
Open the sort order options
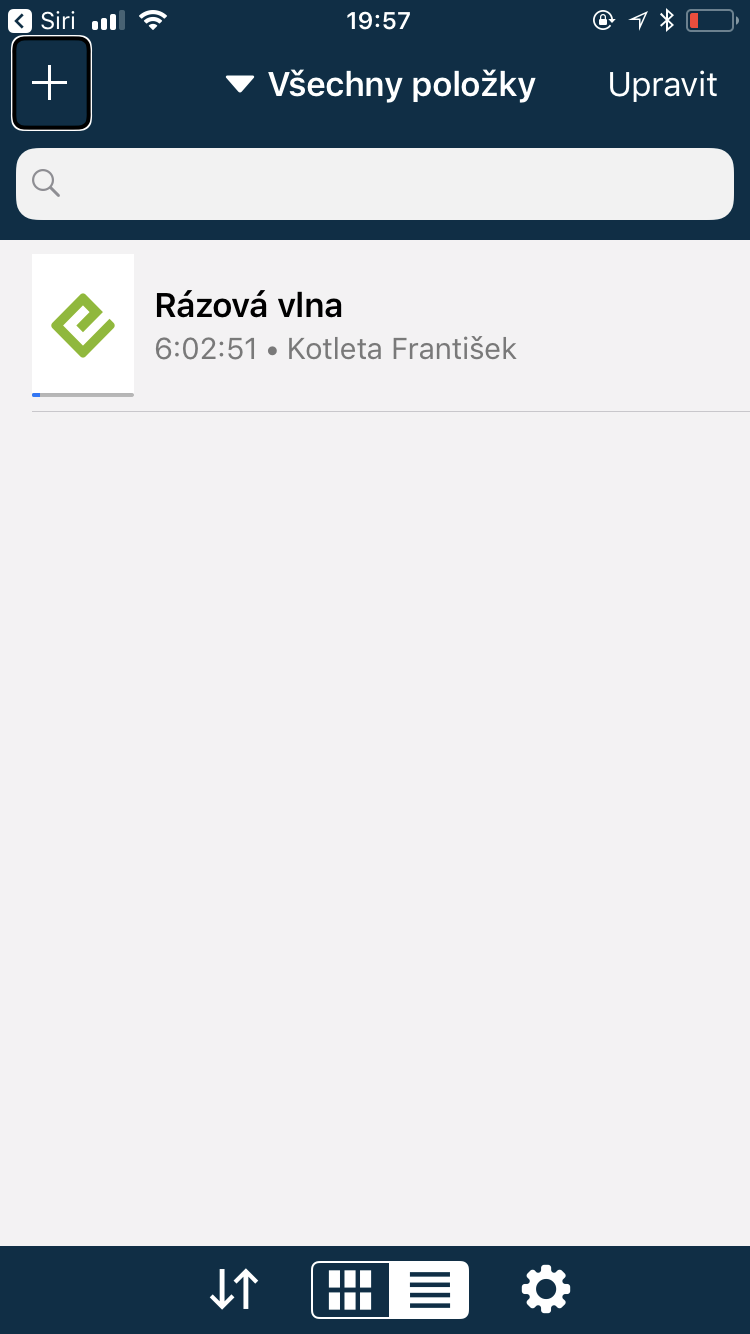pyautogui.click(x=234, y=1289)
